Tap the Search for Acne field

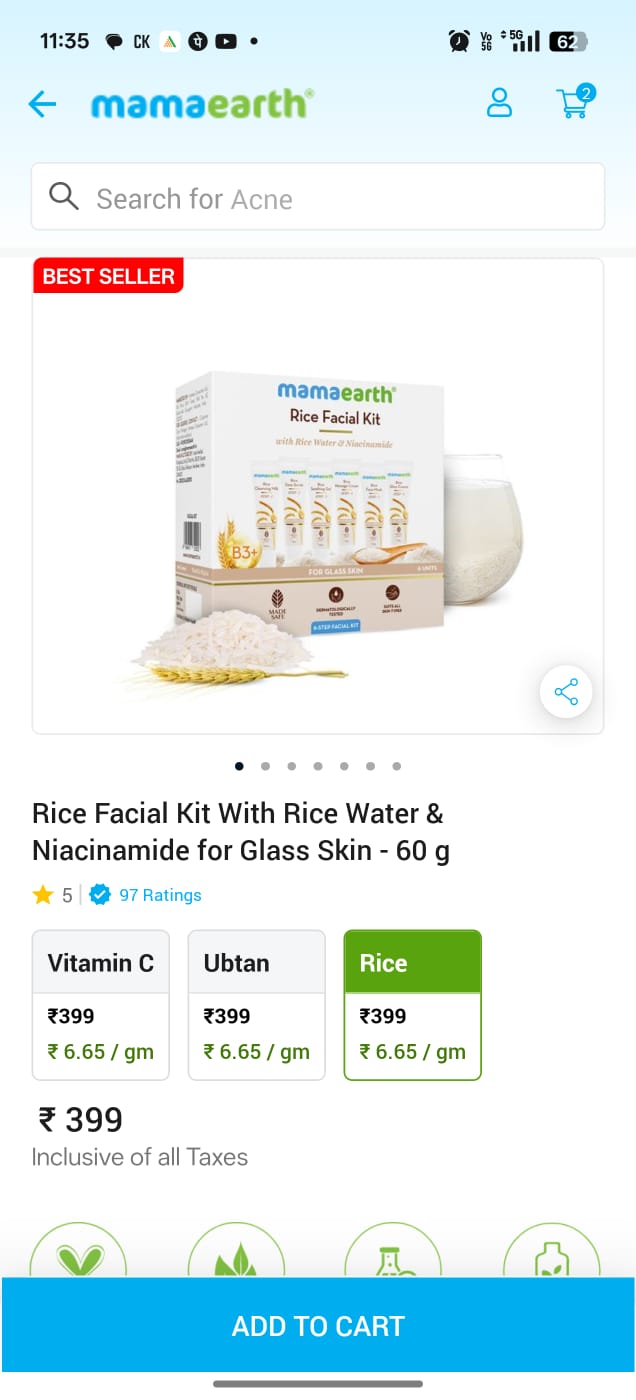coord(318,197)
